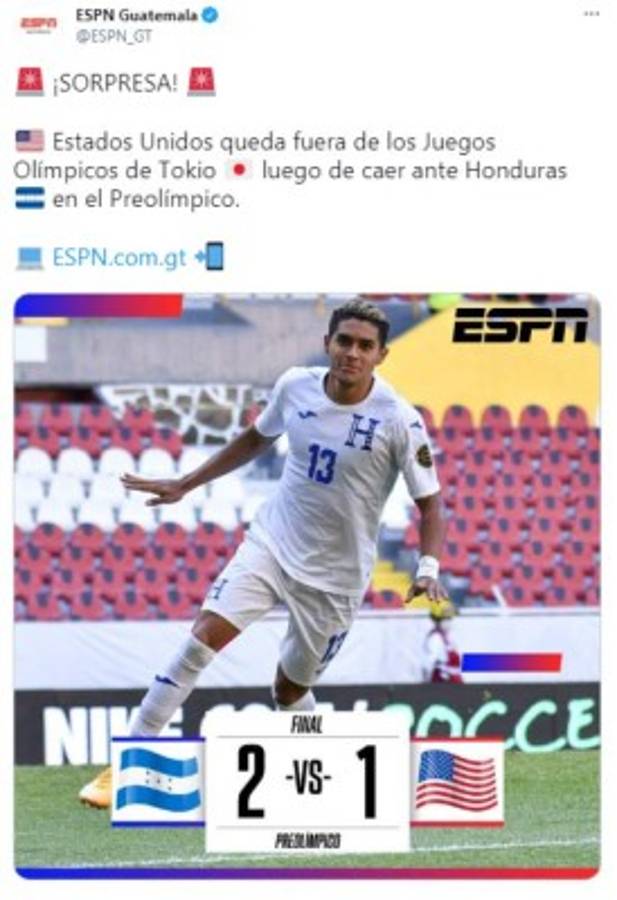Screen dimensions: 617x900
Task: Open ESPN Guatemala's profile picture
Action: (x=38, y=24)
